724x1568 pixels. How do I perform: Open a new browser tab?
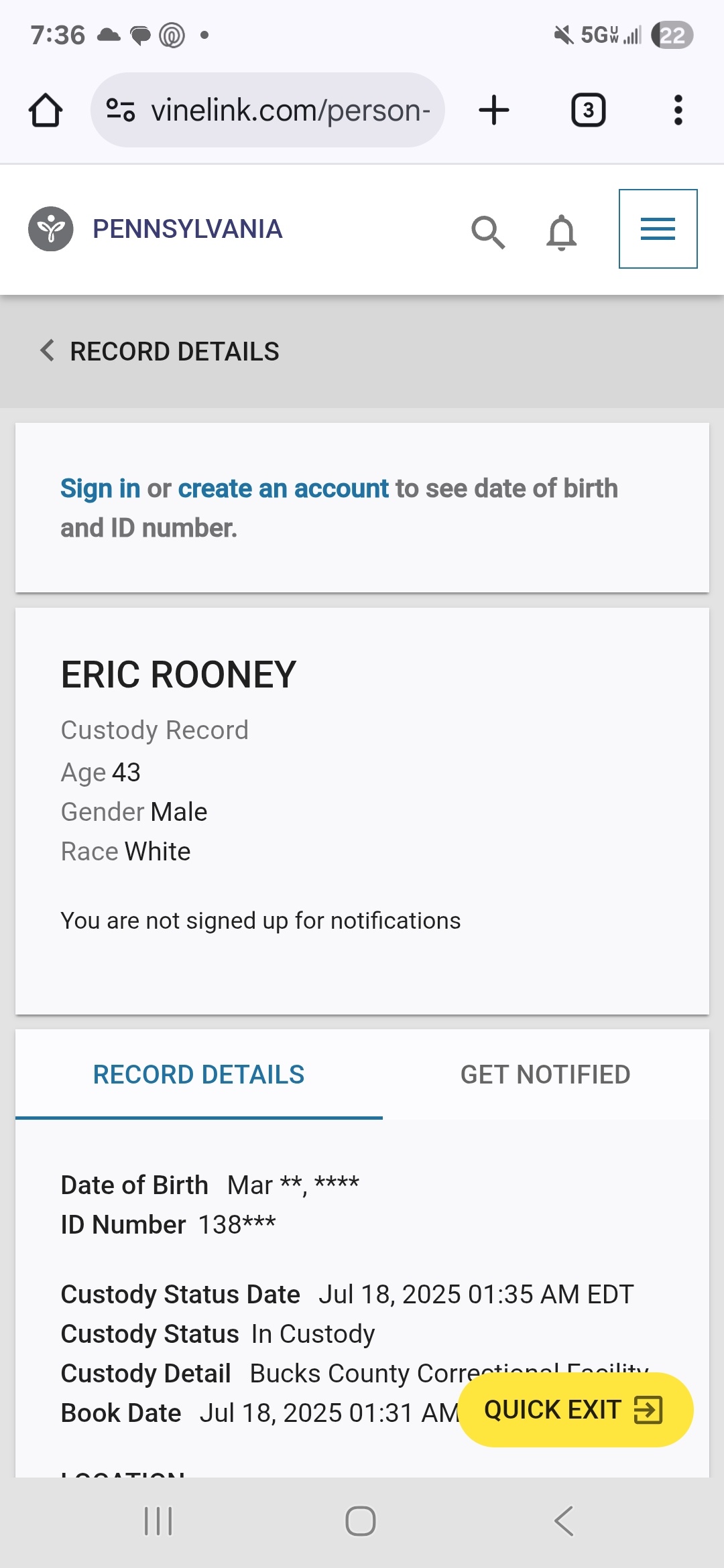click(x=494, y=110)
